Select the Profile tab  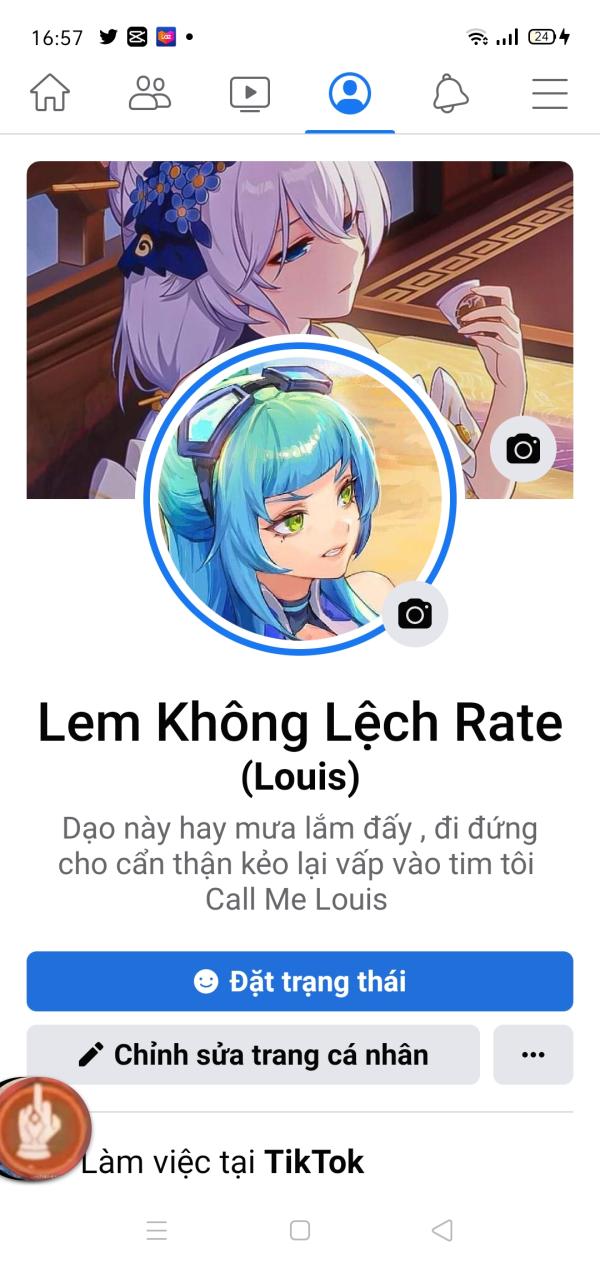[350, 94]
